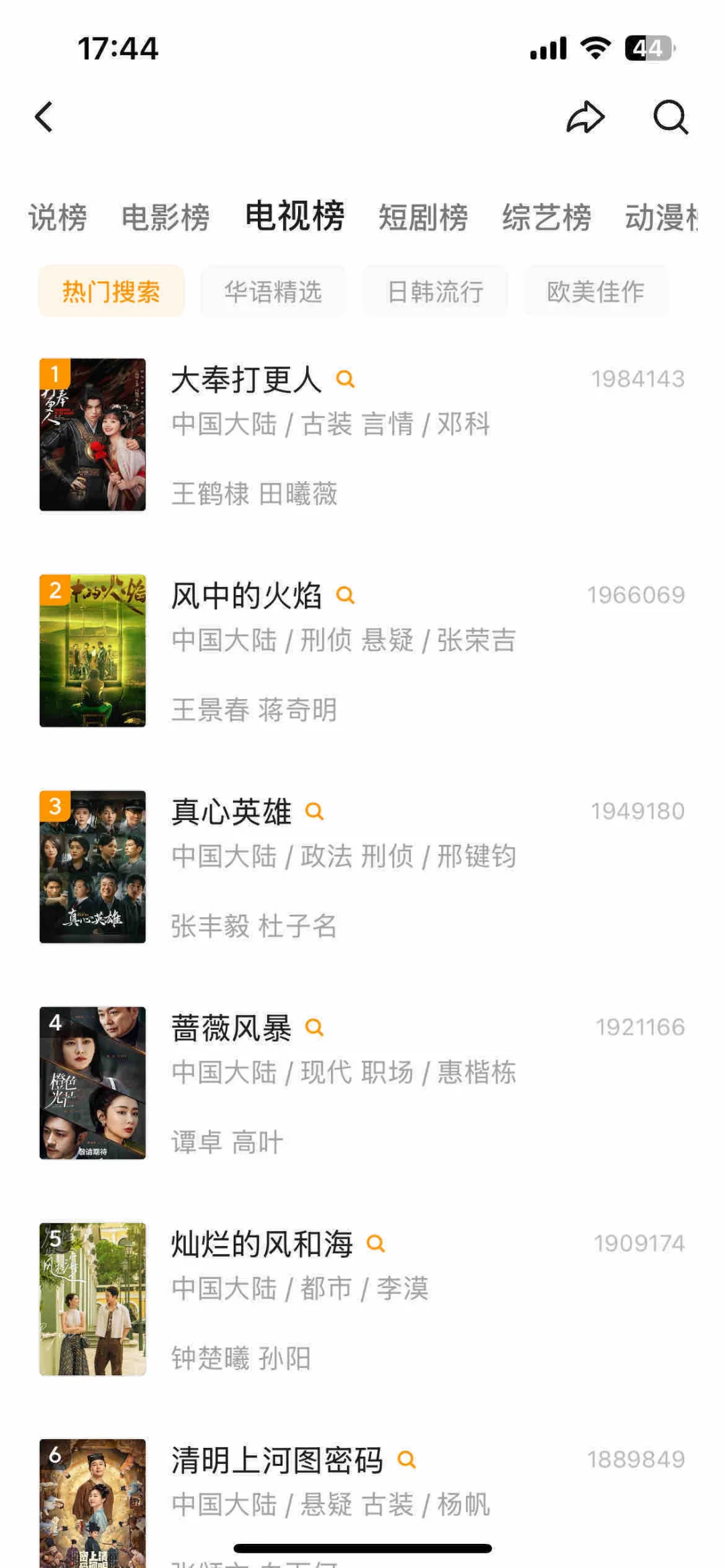
Task: Switch to the 电影榜 tab
Action: tap(165, 218)
